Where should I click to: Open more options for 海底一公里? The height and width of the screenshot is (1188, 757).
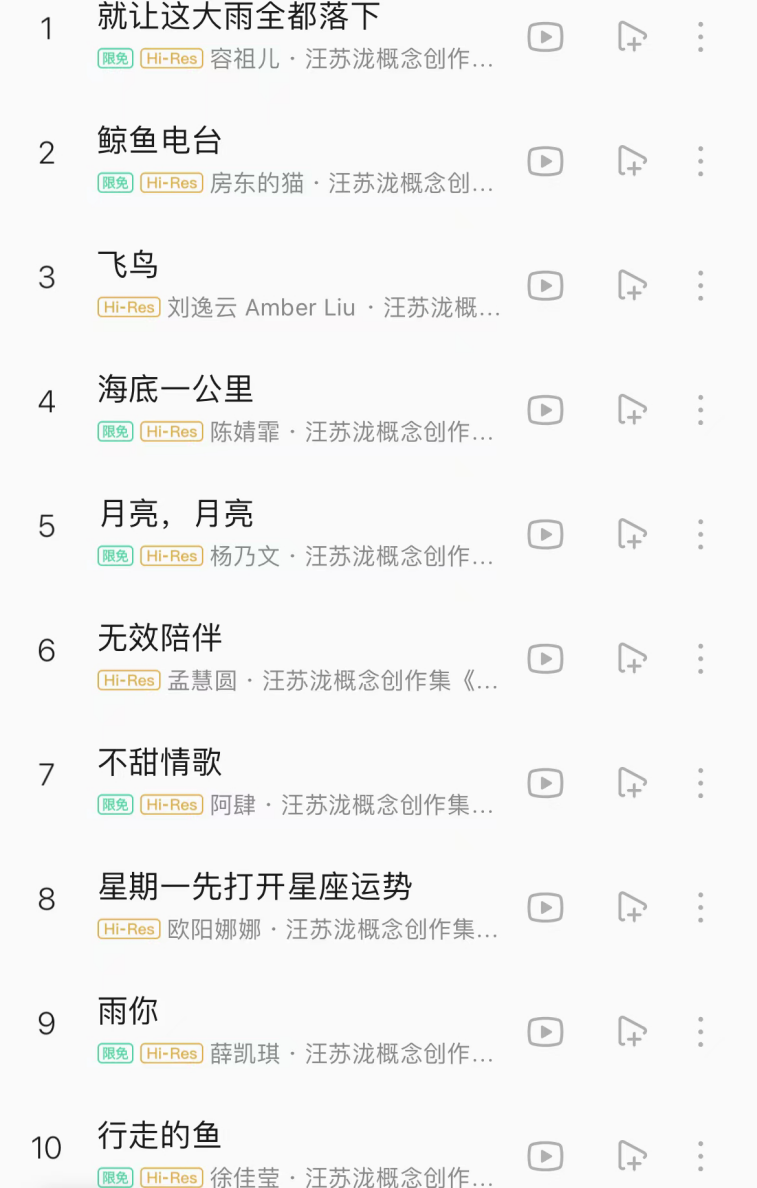(701, 410)
